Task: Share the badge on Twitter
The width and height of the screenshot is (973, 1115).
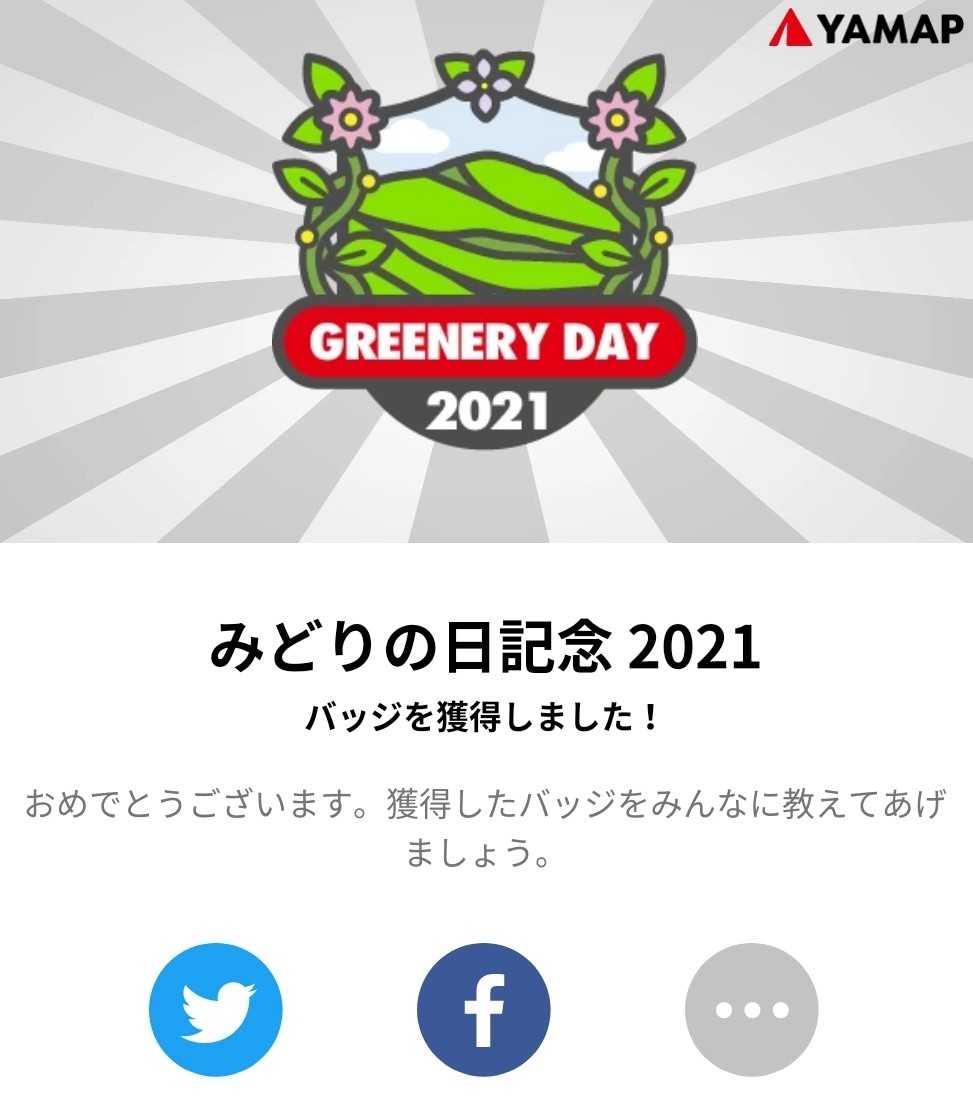Action: pos(216,1009)
